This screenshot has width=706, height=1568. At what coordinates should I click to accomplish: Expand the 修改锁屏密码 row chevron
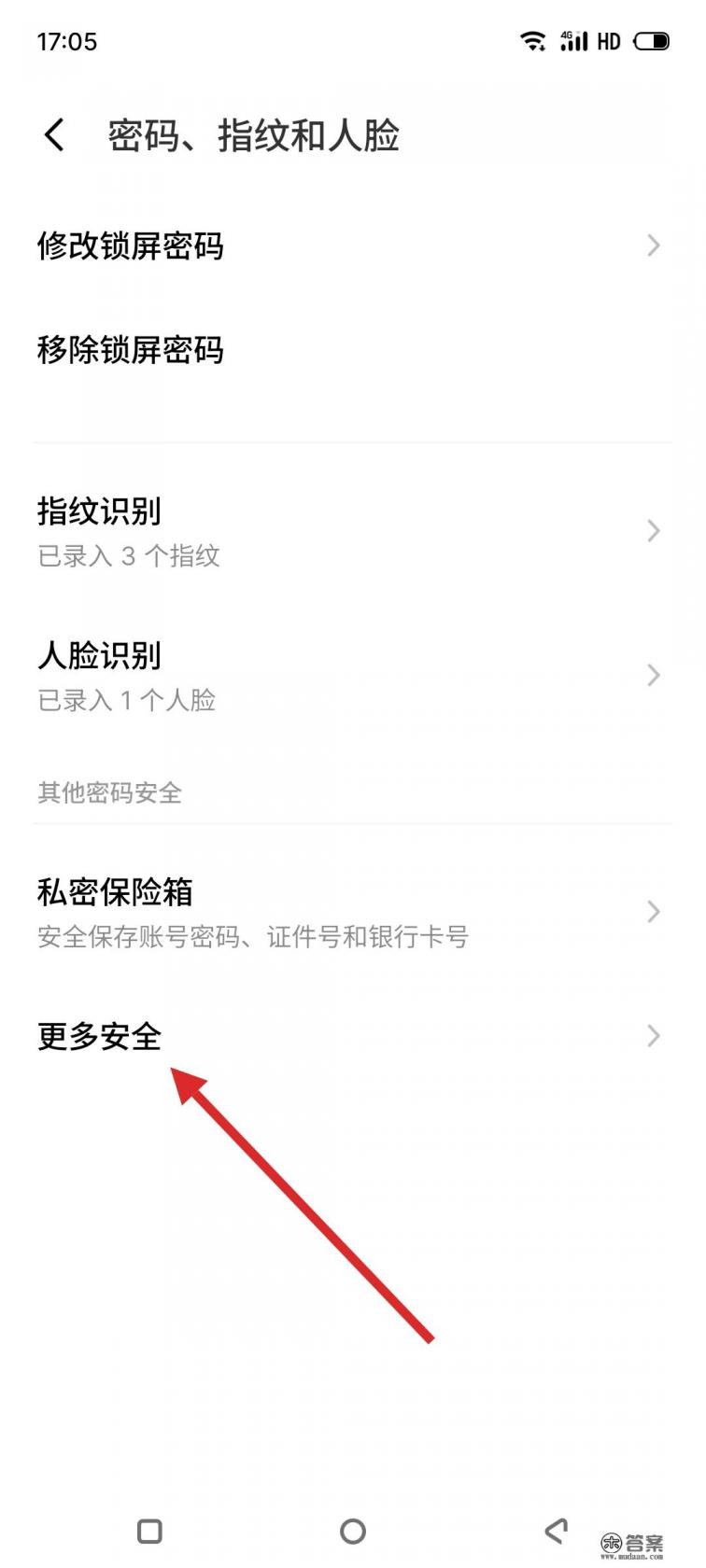[x=653, y=245]
